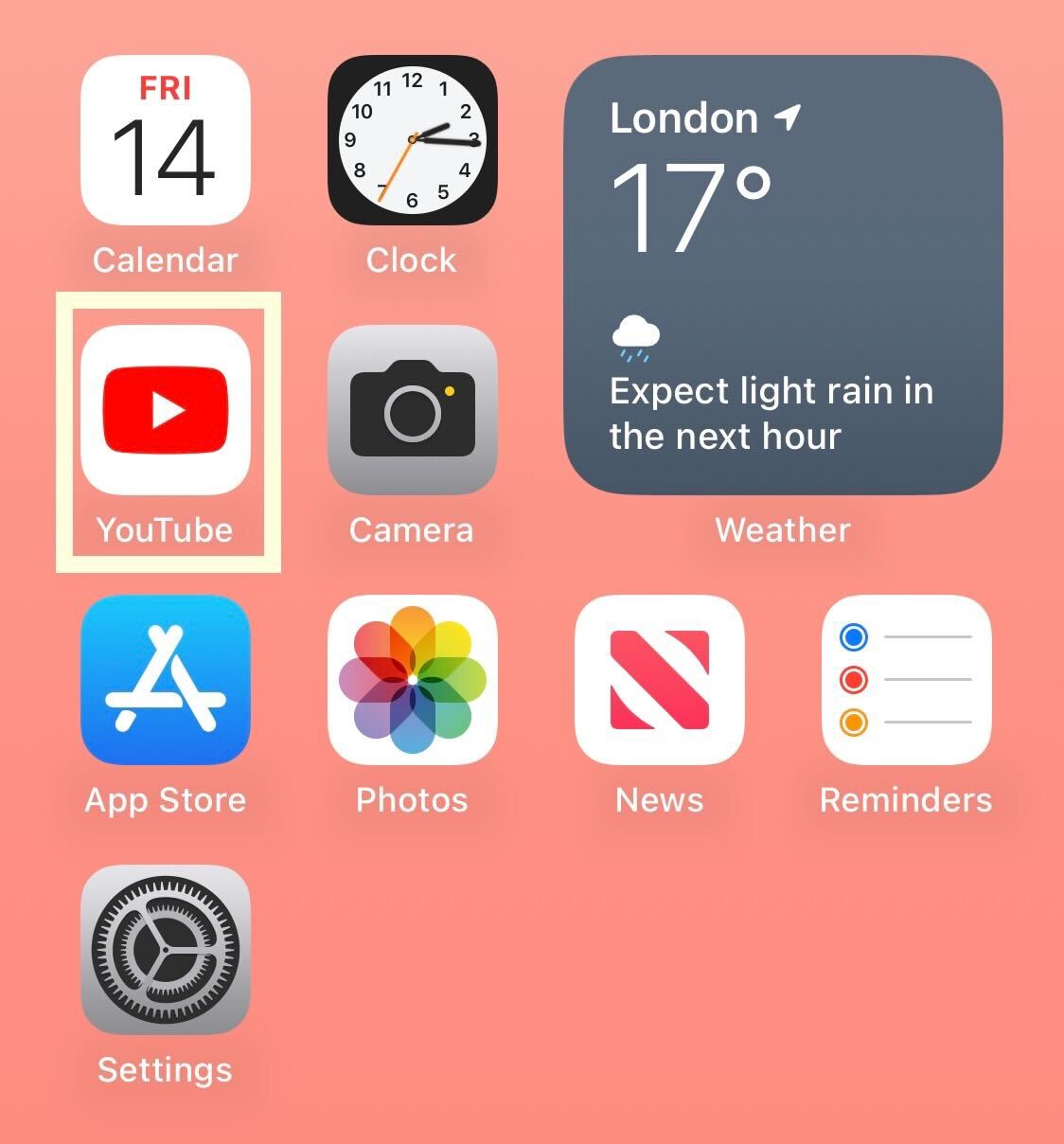Launch the News app
This screenshot has width=1064, height=1144.
(x=660, y=680)
